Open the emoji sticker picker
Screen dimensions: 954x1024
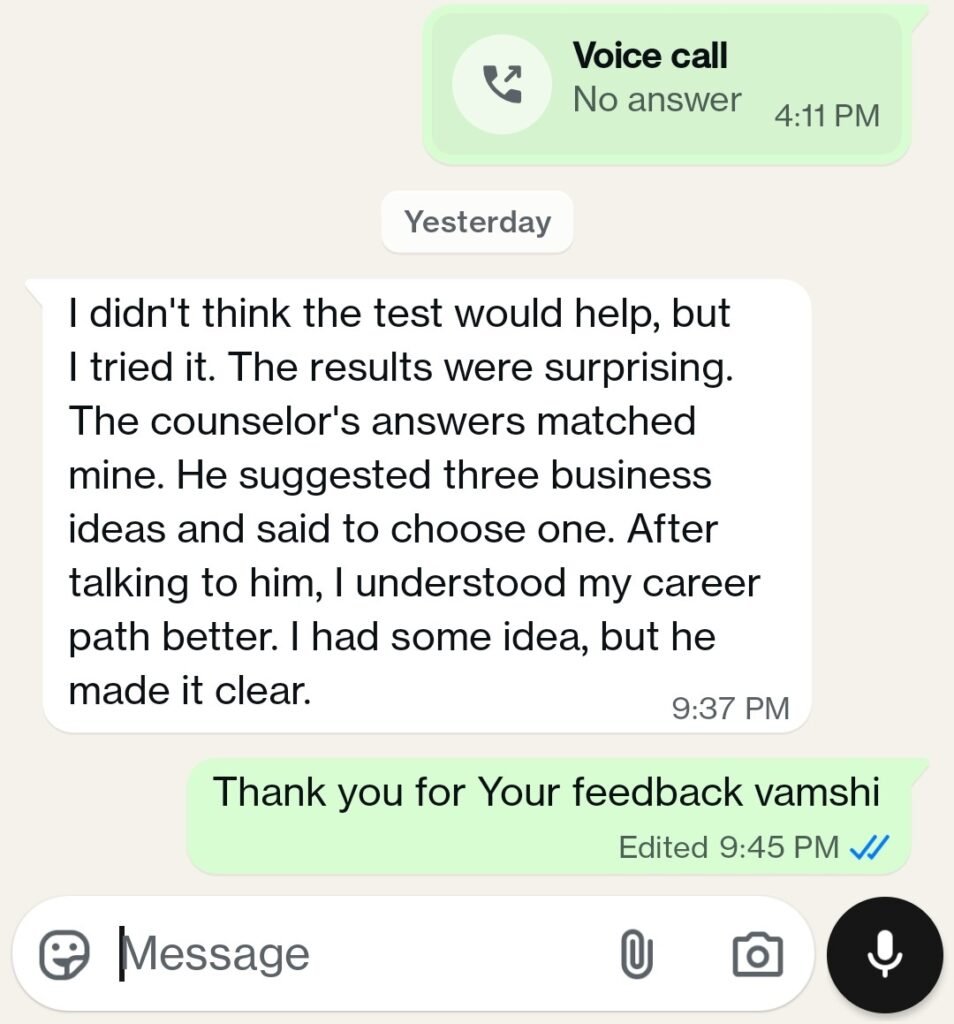64,954
